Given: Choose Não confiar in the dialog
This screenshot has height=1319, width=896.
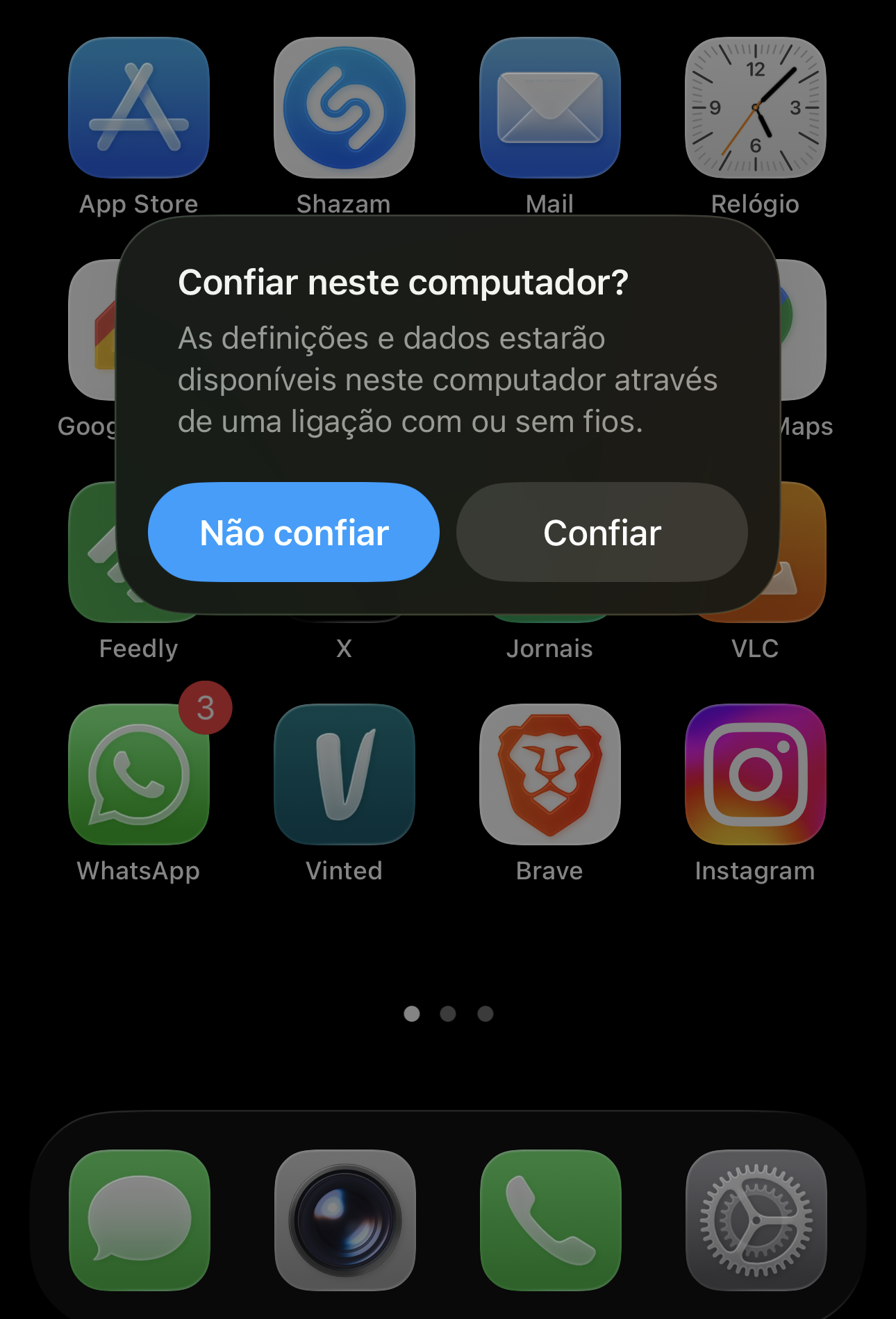Looking at the screenshot, I should 294,533.
